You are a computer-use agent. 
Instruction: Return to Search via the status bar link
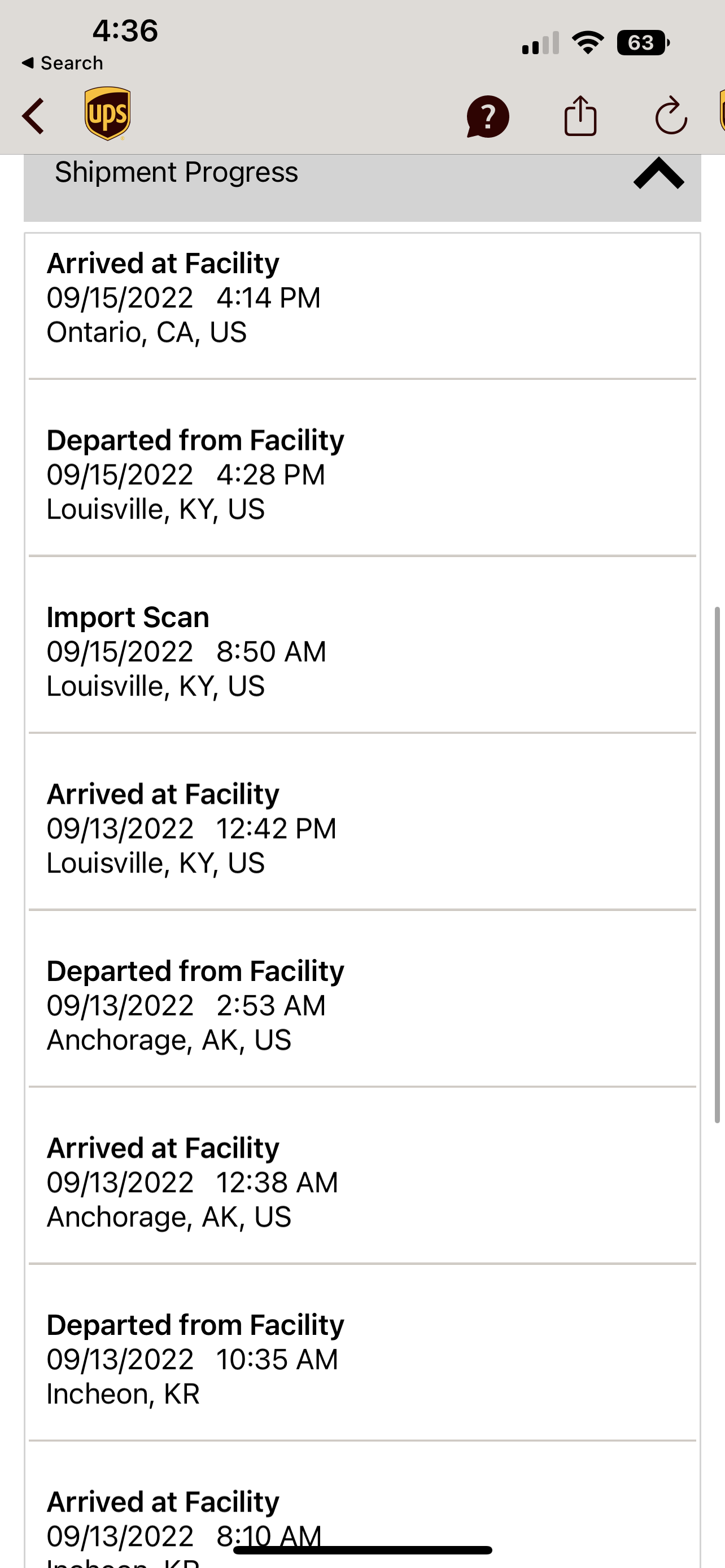63,63
